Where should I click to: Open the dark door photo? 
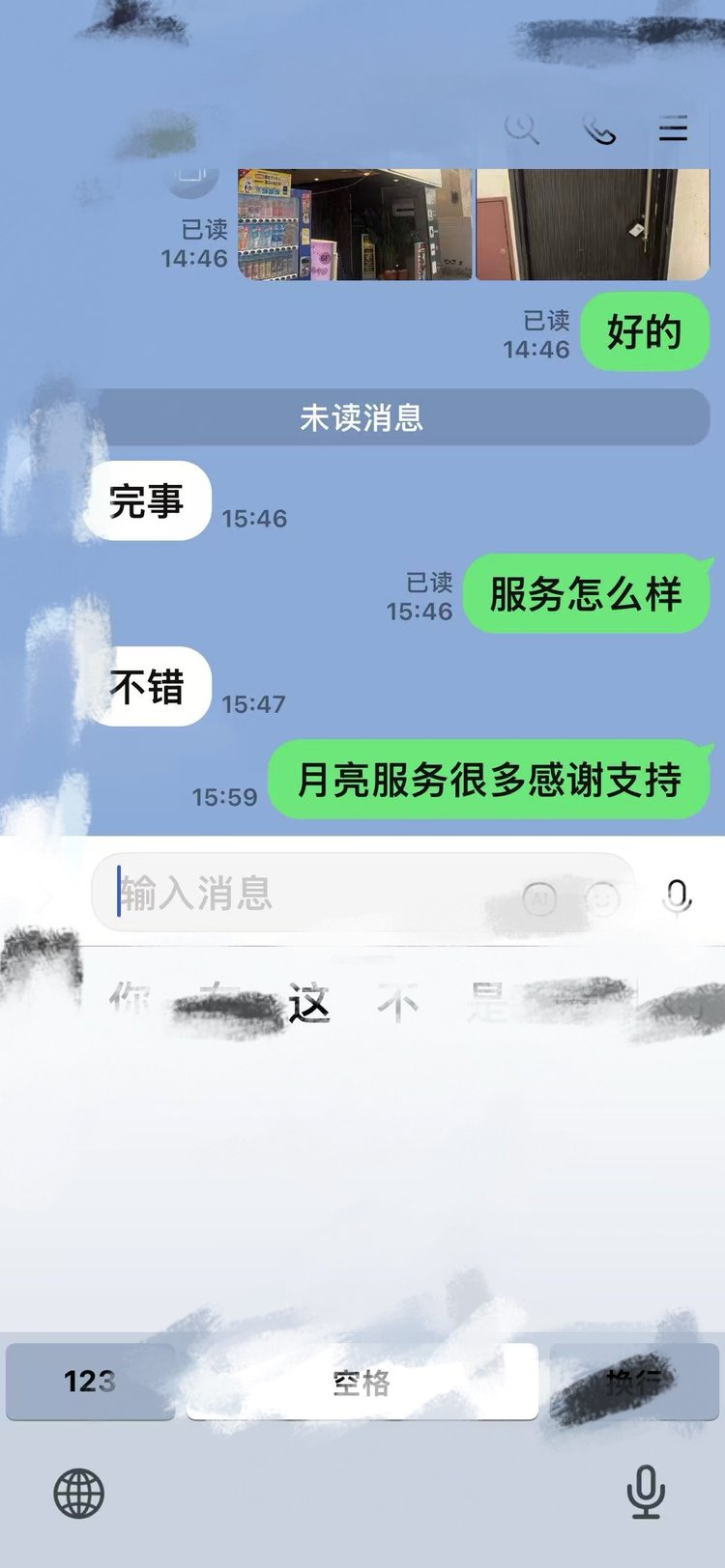(x=593, y=224)
